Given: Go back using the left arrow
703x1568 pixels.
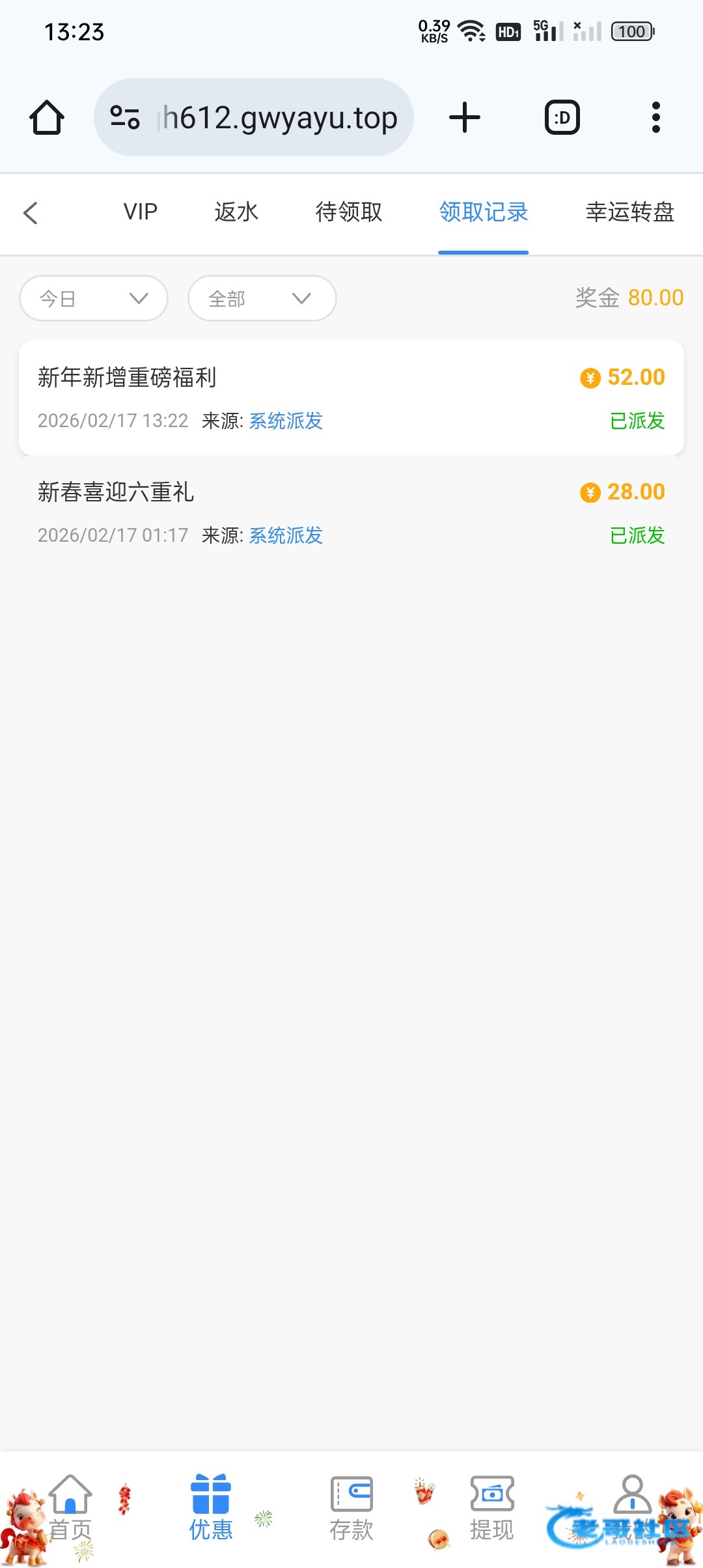Looking at the screenshot, I should tap(31, 213).
